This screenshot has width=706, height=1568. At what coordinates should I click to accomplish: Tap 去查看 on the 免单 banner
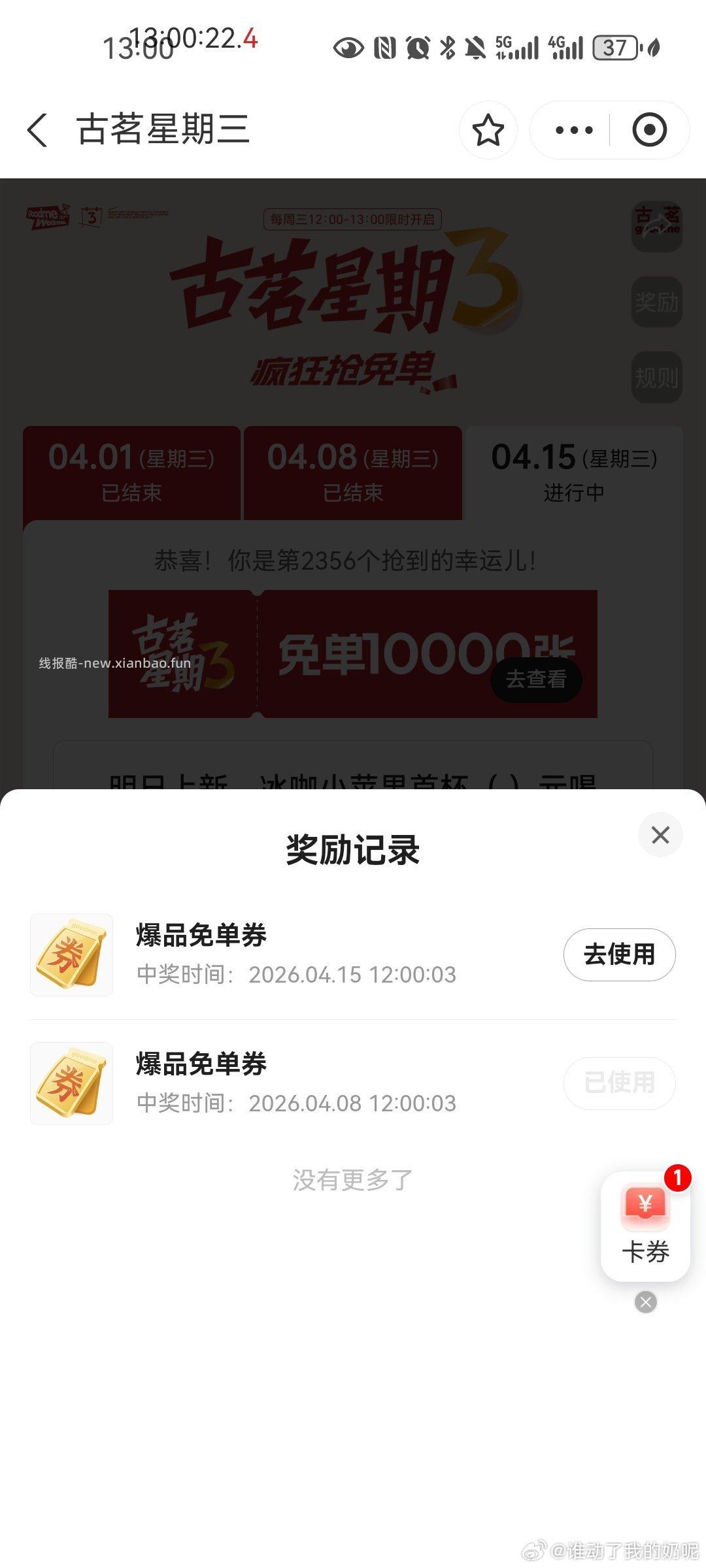click(536, 679)
